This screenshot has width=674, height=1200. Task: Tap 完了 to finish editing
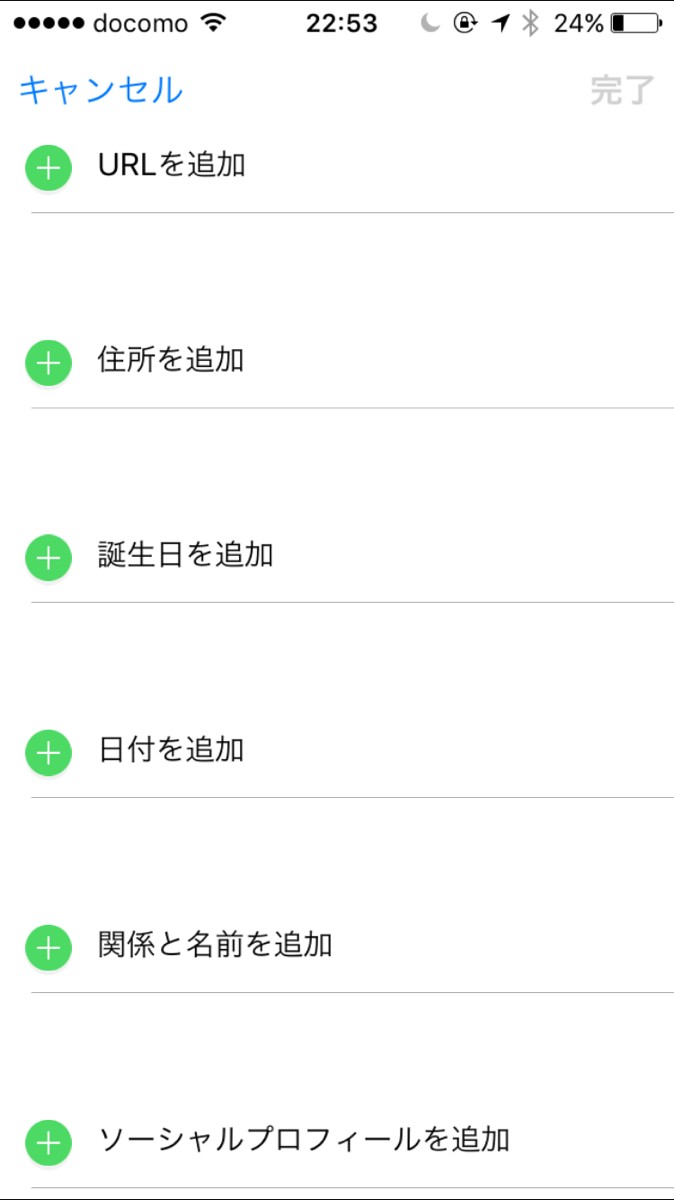click(x=621, y=90)
